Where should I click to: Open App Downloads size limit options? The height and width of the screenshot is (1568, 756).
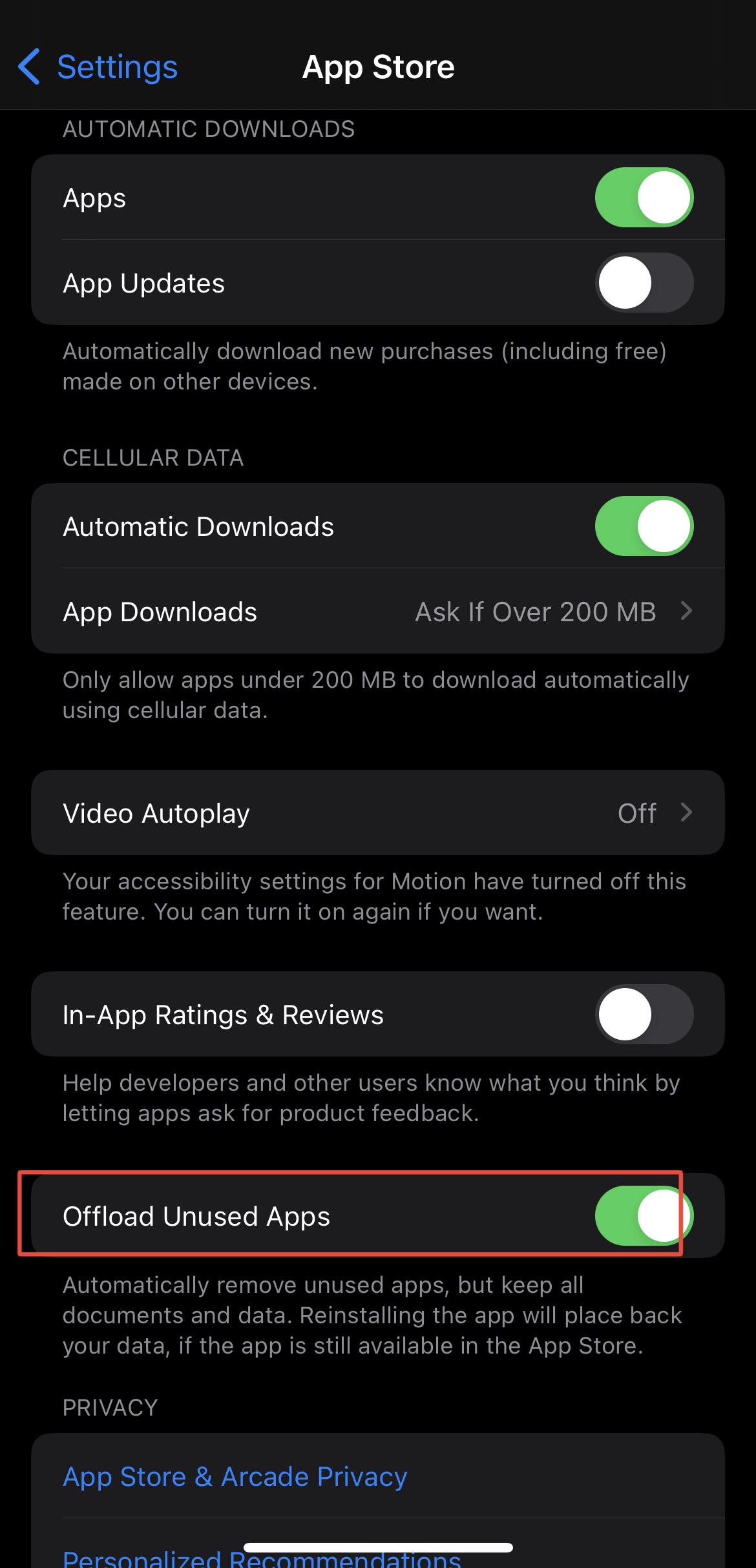pos(377,612)
